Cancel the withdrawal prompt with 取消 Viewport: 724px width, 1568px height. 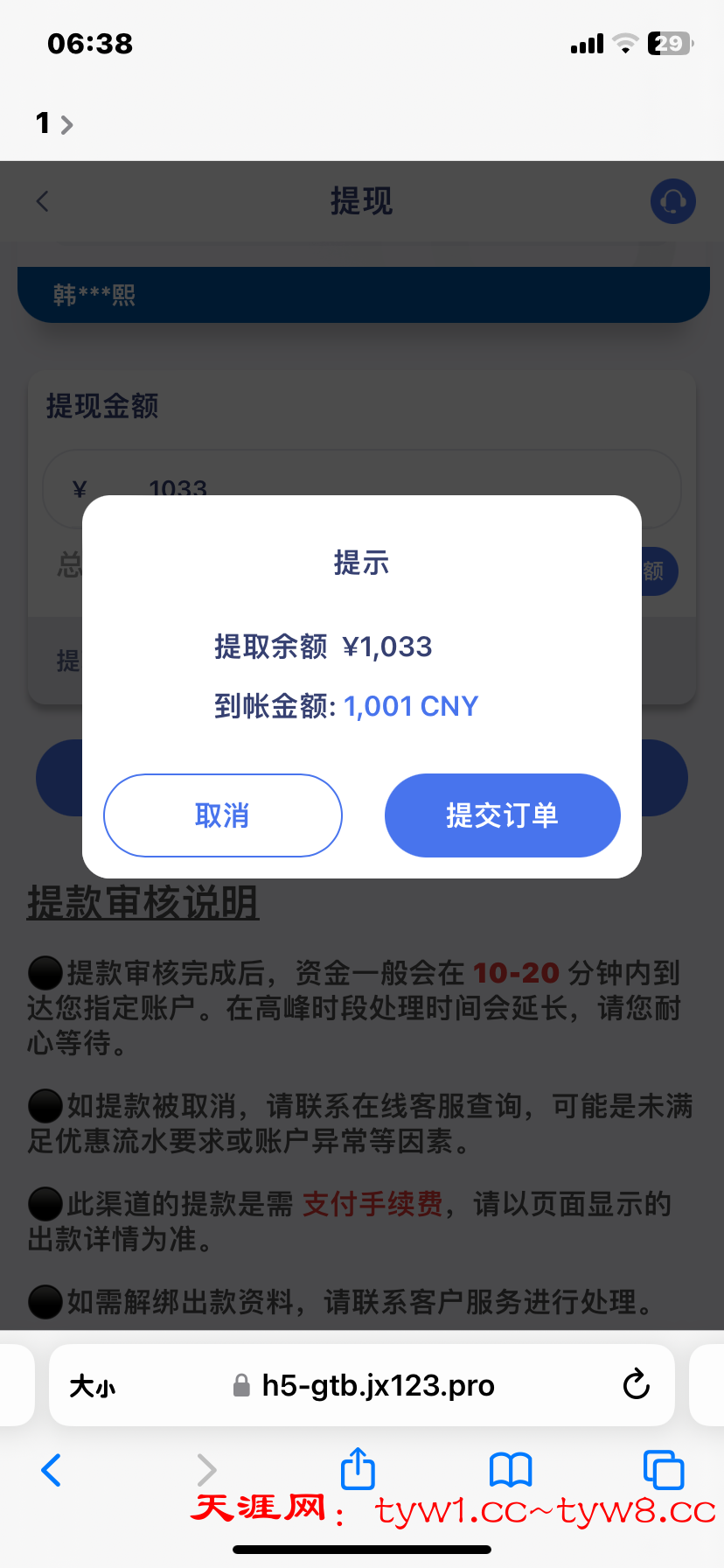point(222,815)
